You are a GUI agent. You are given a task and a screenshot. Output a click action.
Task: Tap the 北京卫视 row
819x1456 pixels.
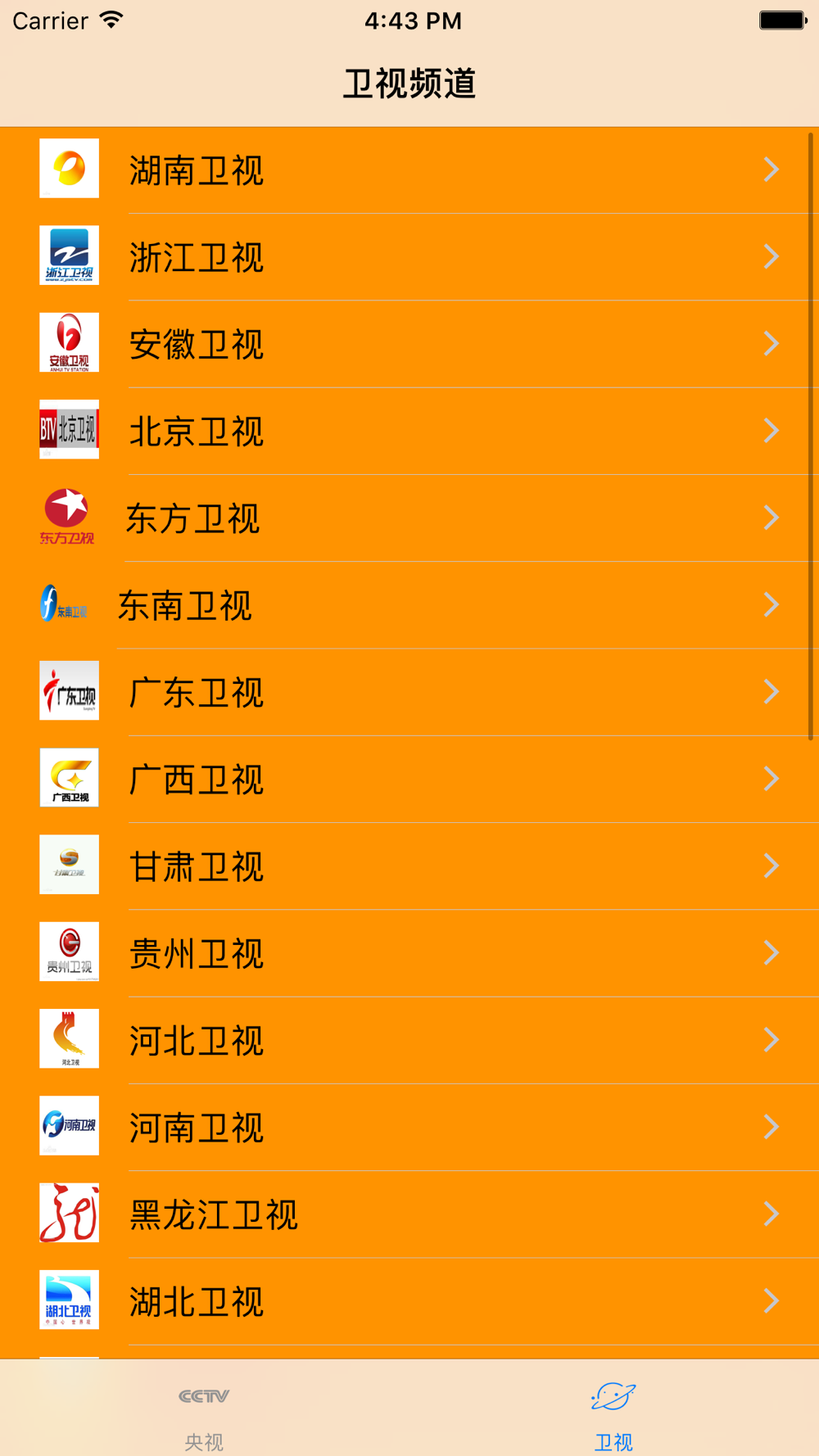pyautogui.click(x=409, y=431)
